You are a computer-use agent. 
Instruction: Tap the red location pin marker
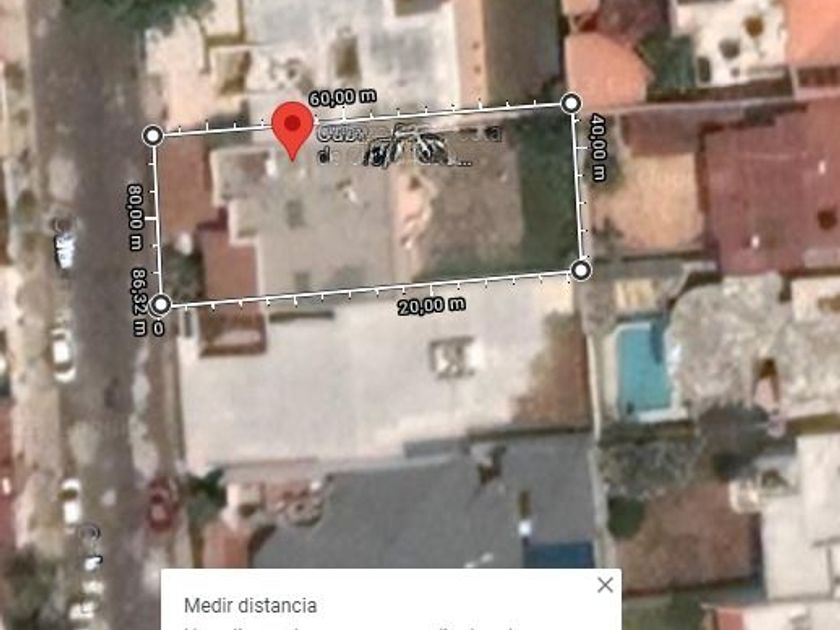click(291, 127)
